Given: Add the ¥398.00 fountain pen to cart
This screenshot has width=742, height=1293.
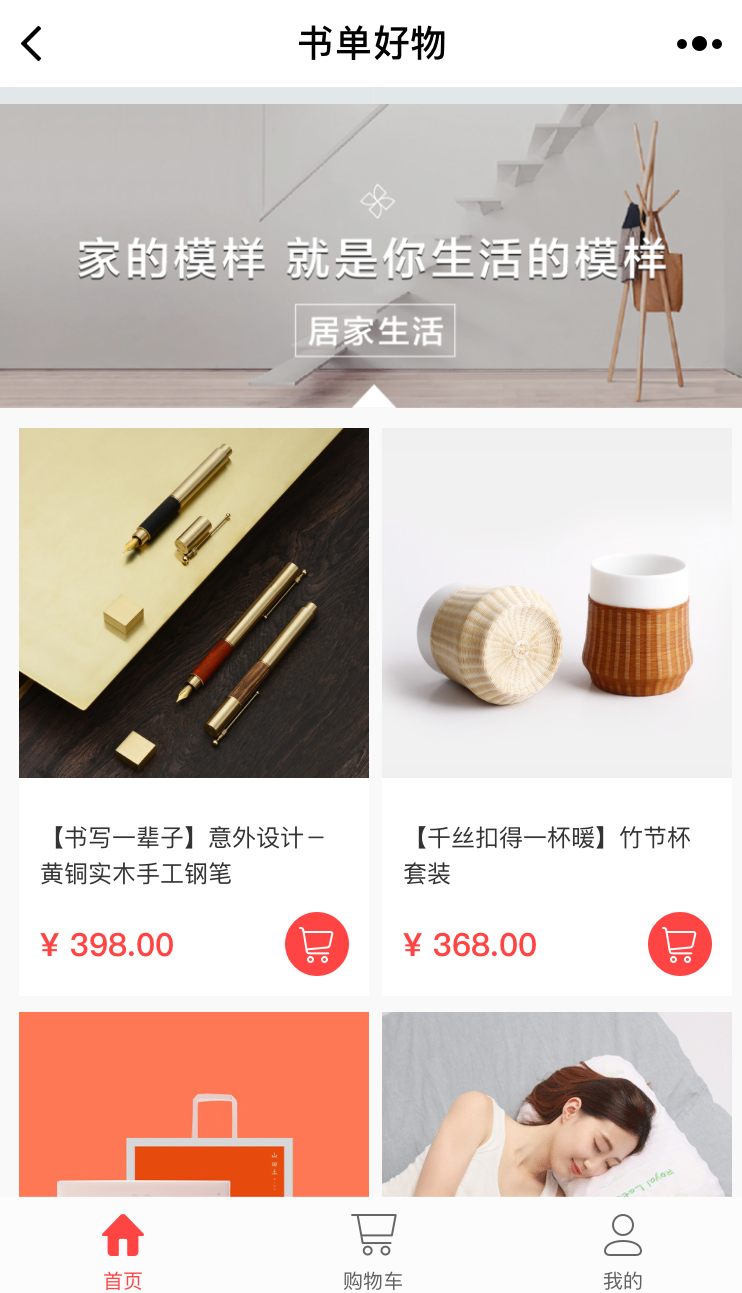Looking at the screenshot, I should 317,944.
